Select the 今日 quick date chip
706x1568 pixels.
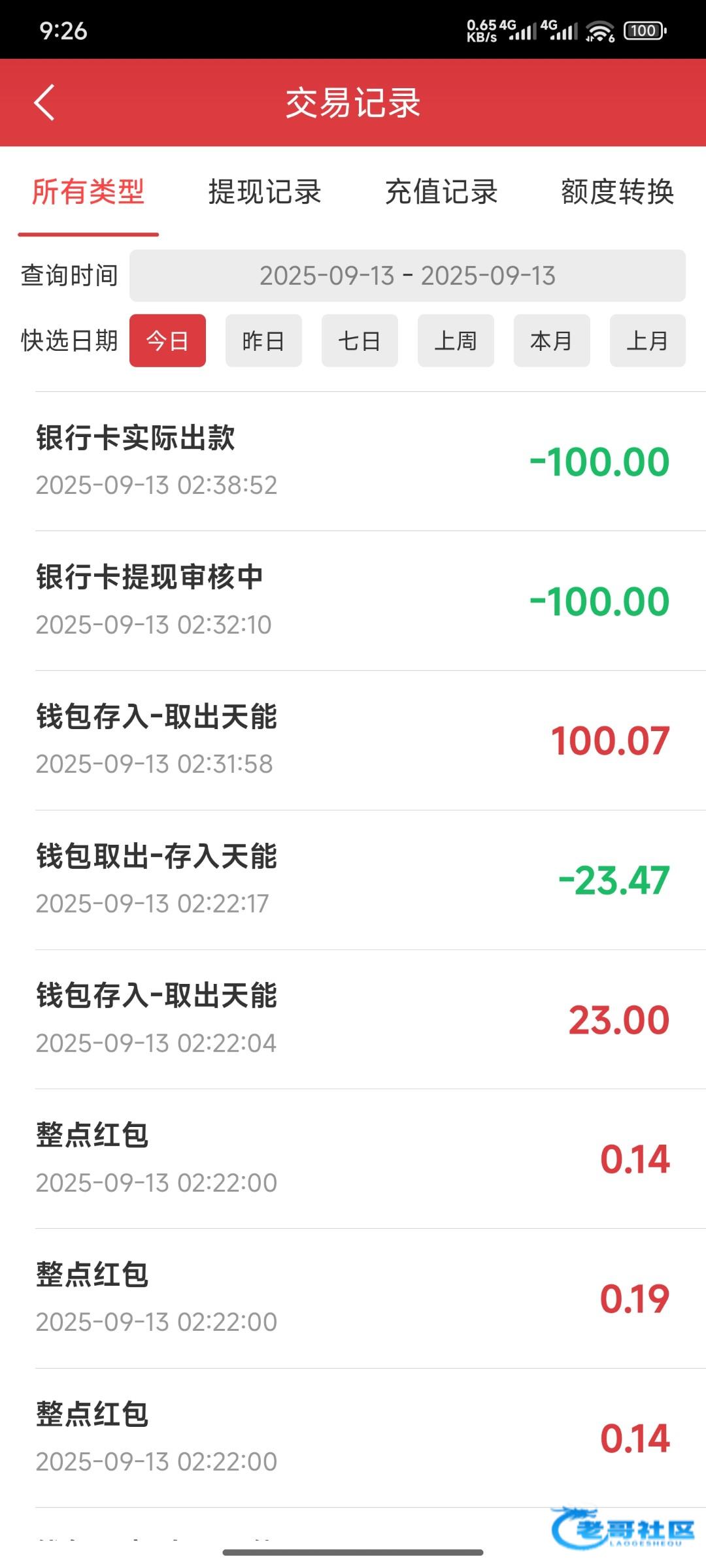(167, 340)
